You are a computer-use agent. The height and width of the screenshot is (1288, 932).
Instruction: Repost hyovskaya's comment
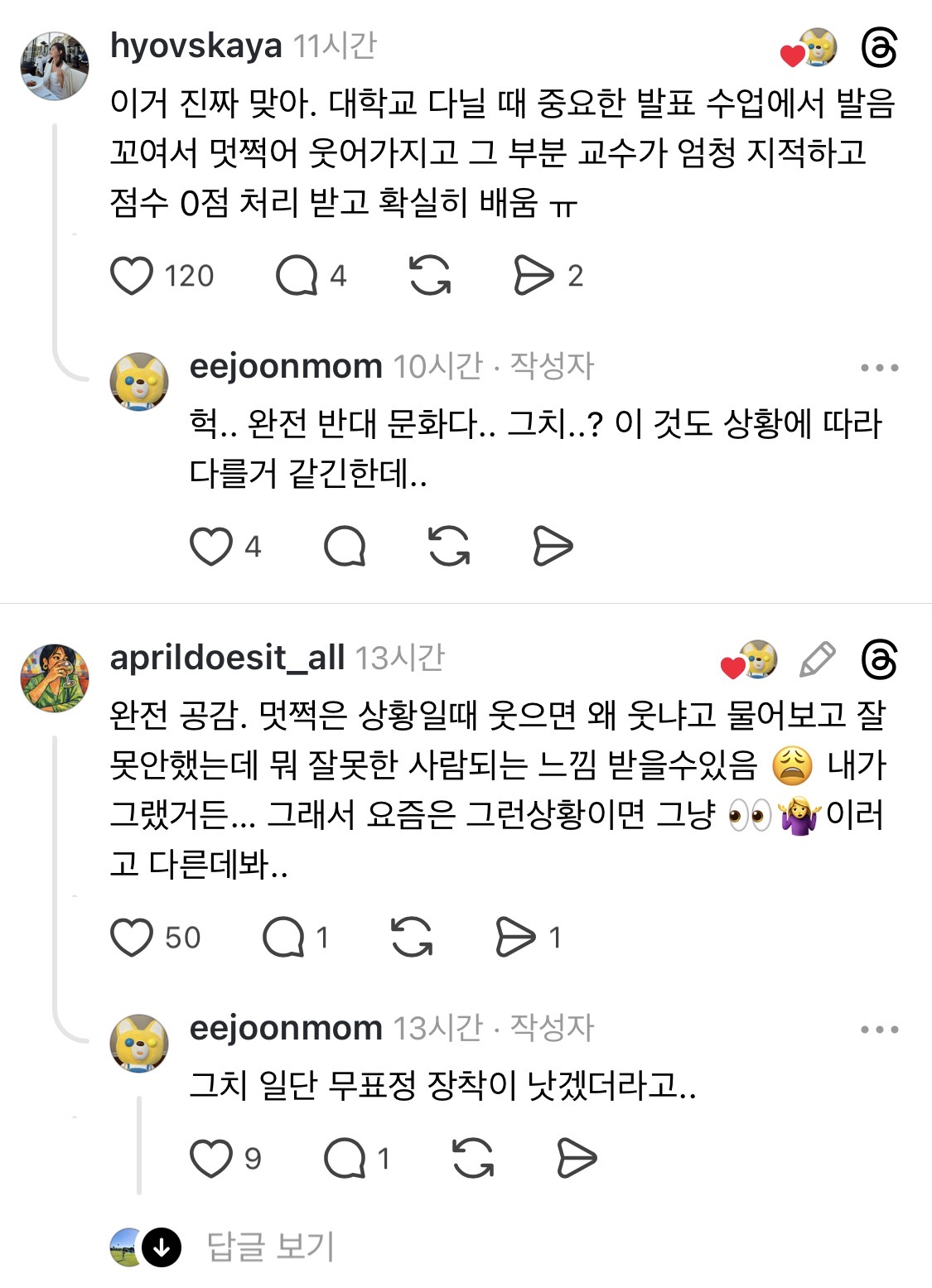[x=430, y=276]
